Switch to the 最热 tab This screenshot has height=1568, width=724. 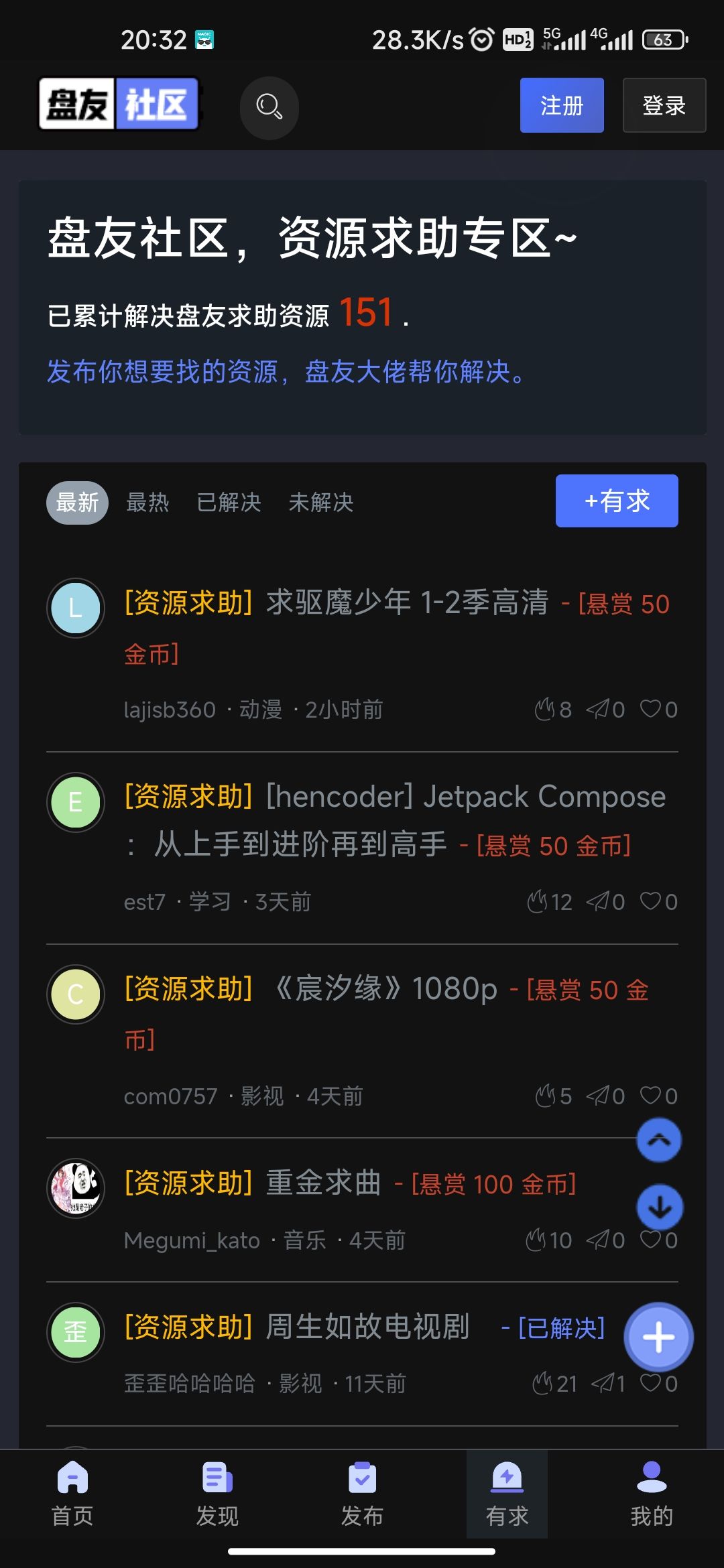(149, 501)
